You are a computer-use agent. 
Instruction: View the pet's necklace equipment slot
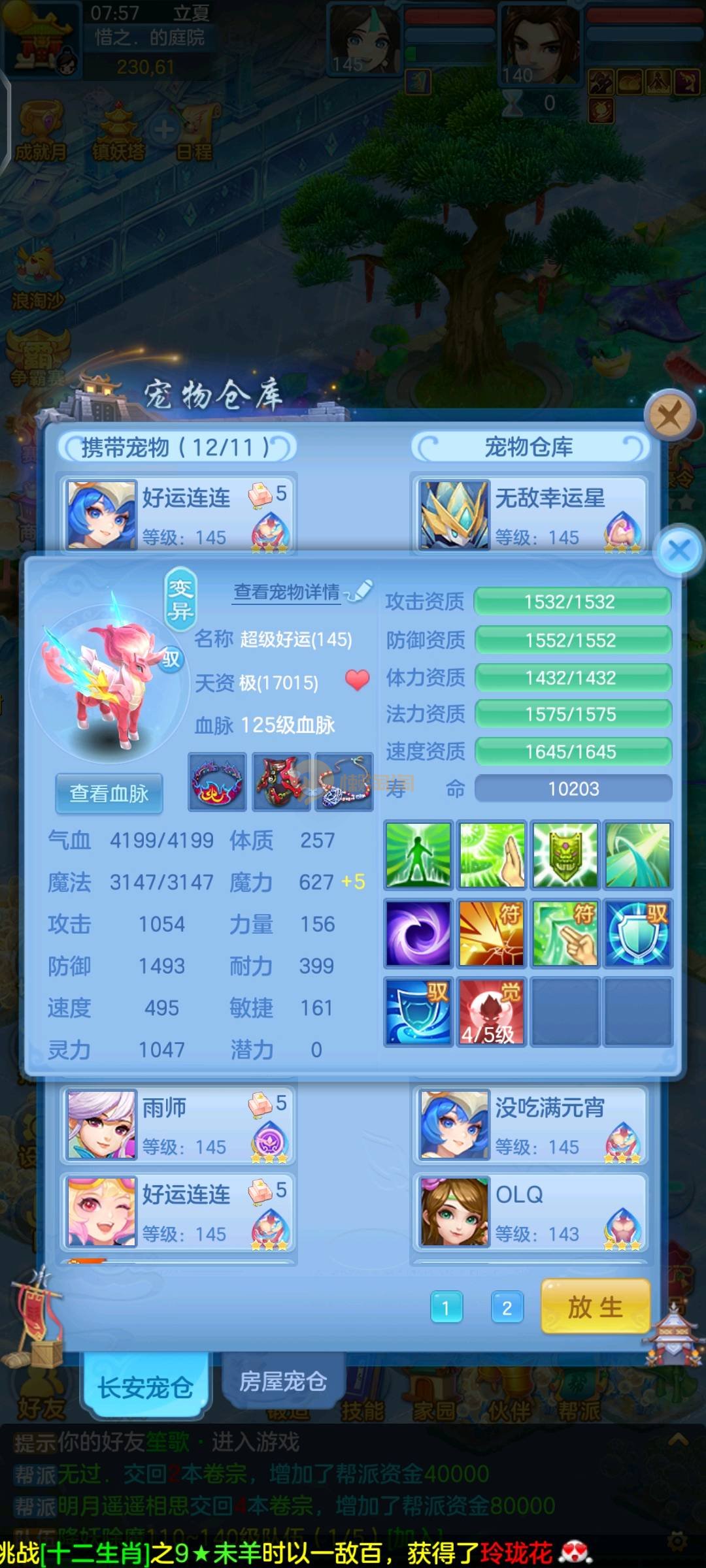[344, 782]
